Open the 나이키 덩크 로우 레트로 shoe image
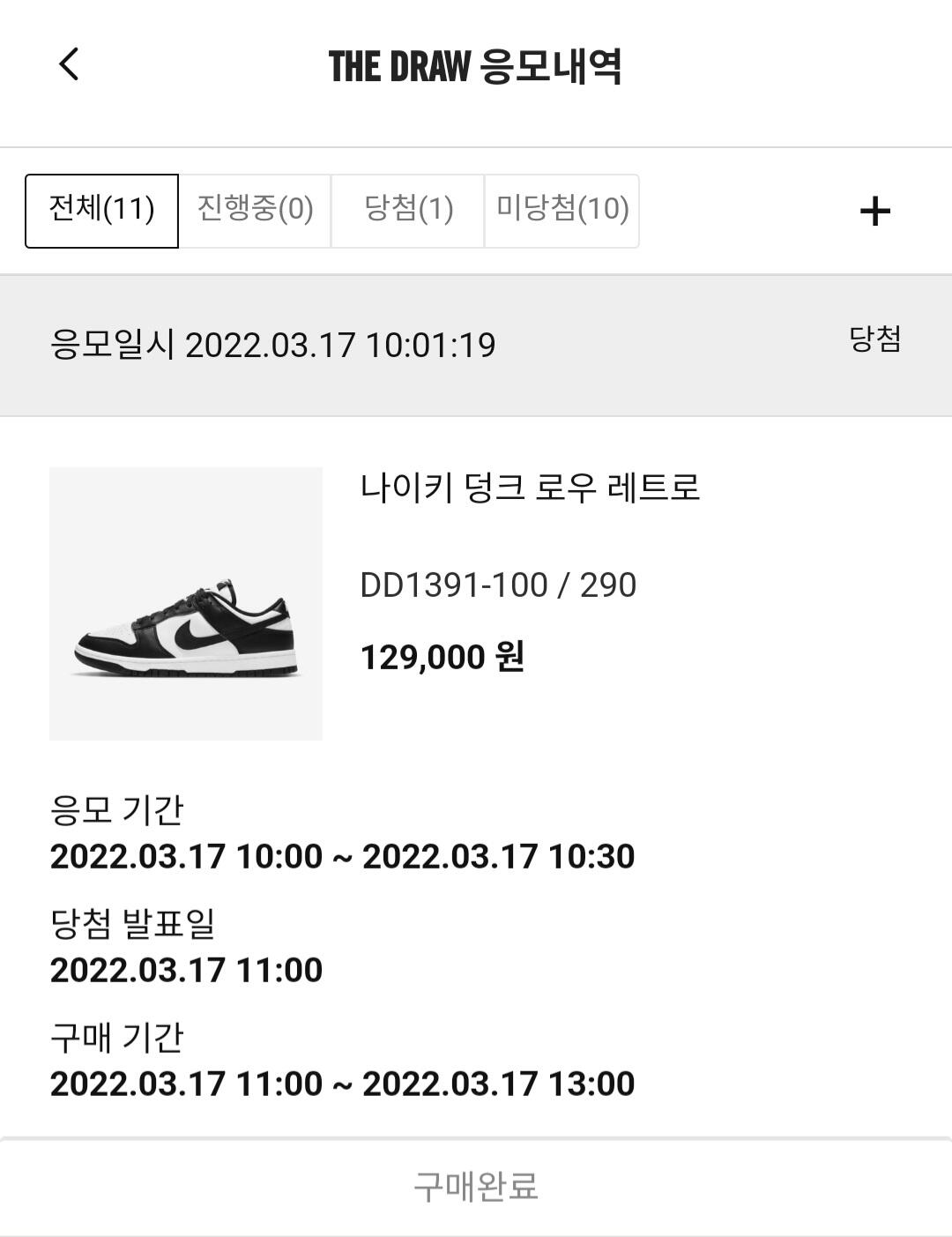 point(186,604)
